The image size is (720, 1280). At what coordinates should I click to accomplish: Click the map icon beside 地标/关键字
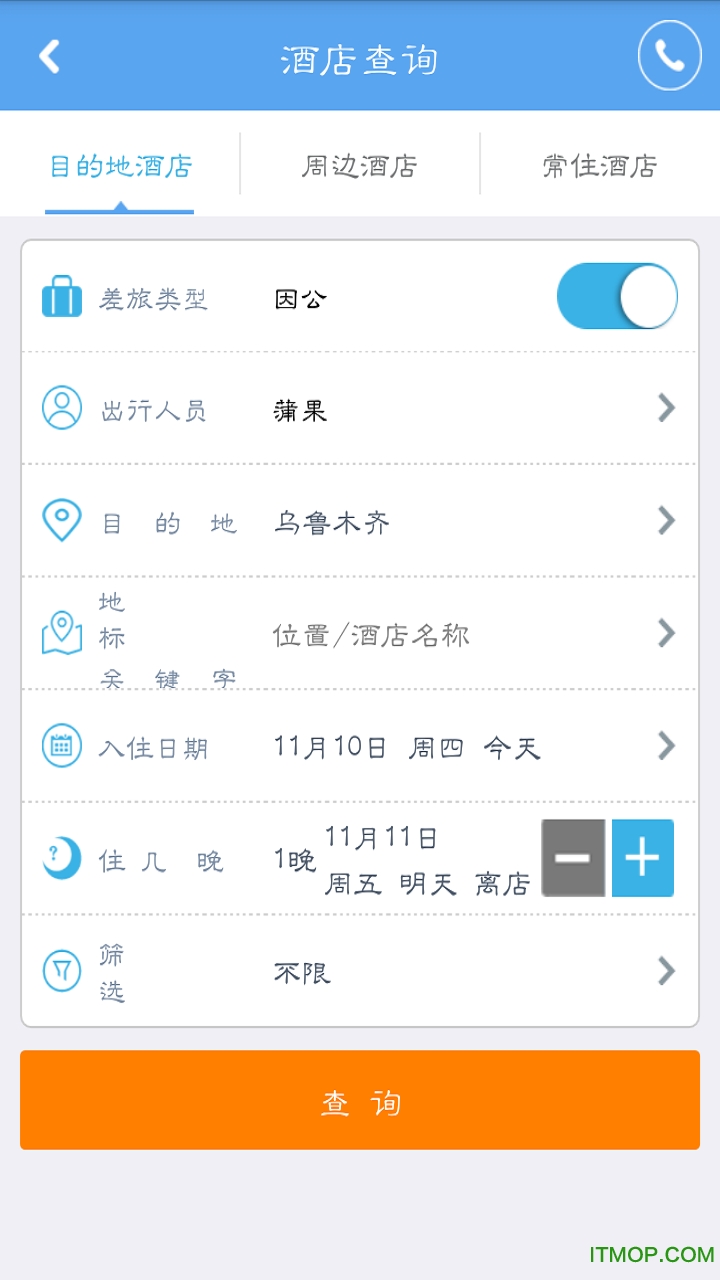[x=61, y=633]
